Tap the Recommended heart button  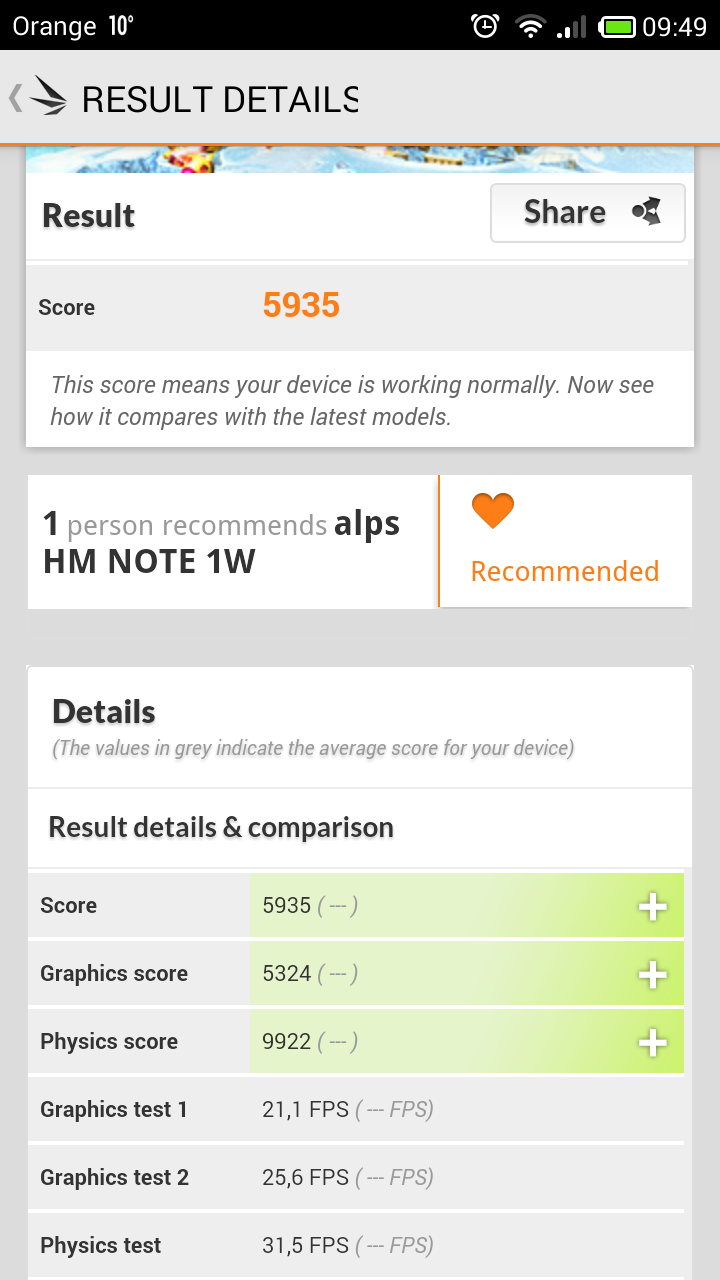[565, 540]
